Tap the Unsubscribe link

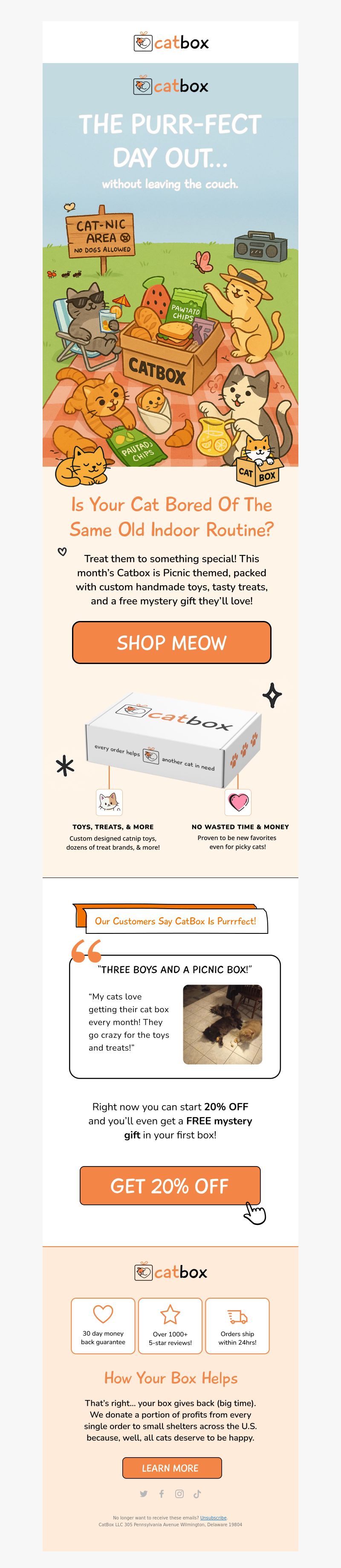coord(213,1517)
